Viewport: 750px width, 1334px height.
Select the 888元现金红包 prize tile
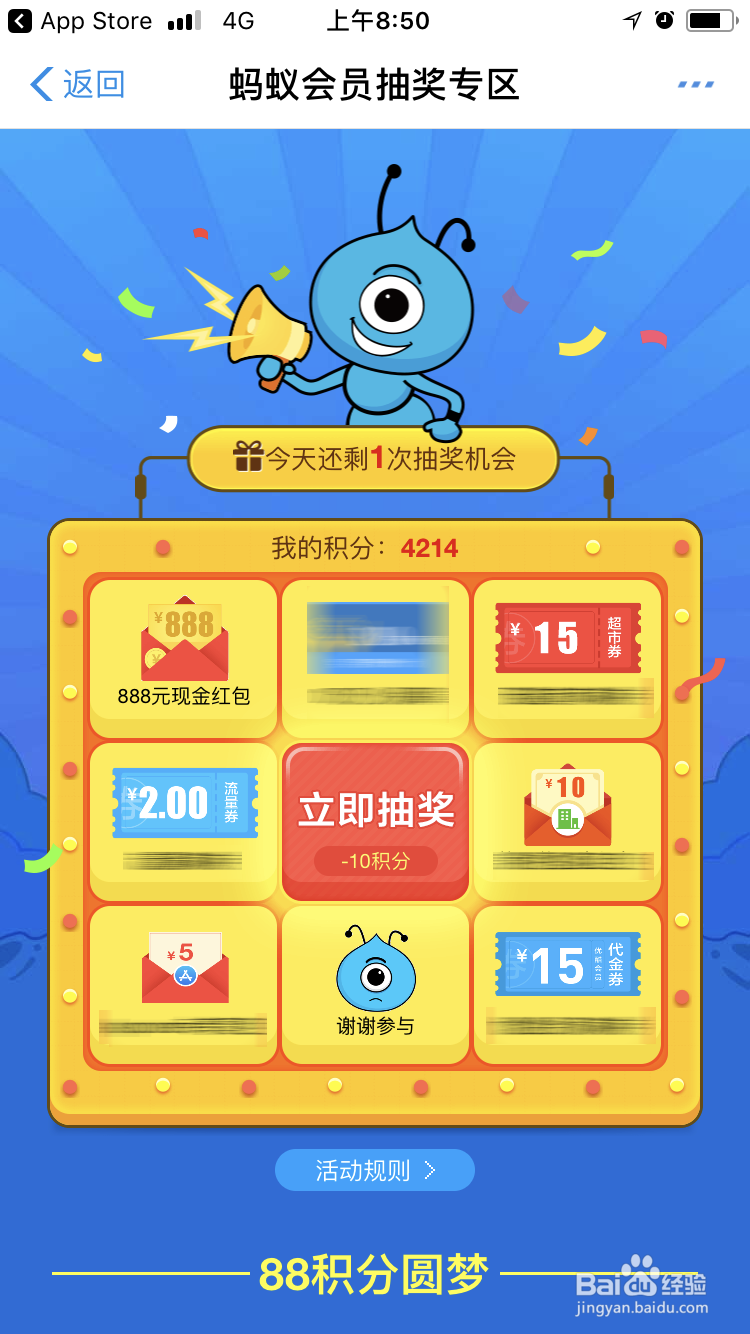tap(182, 655)
